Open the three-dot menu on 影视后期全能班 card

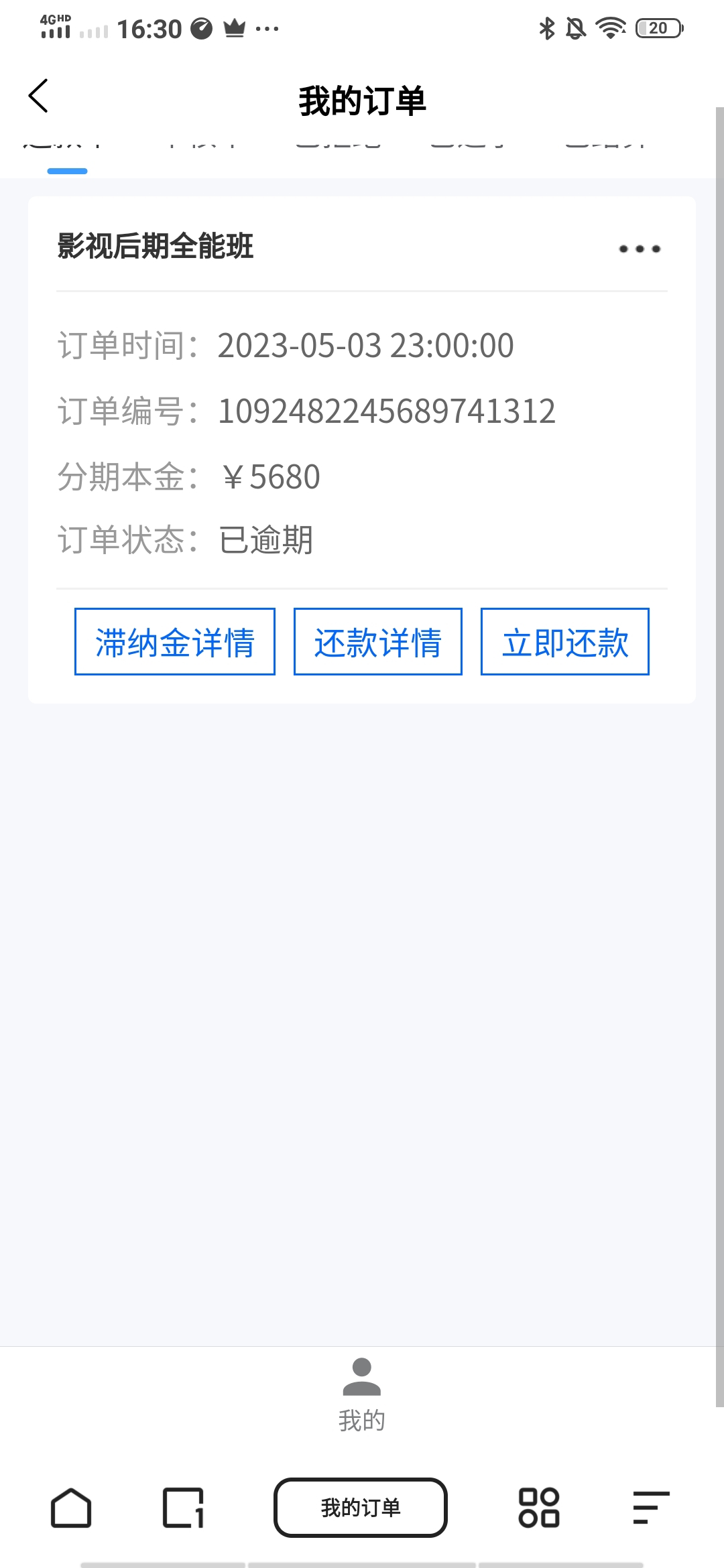[640, 249]
